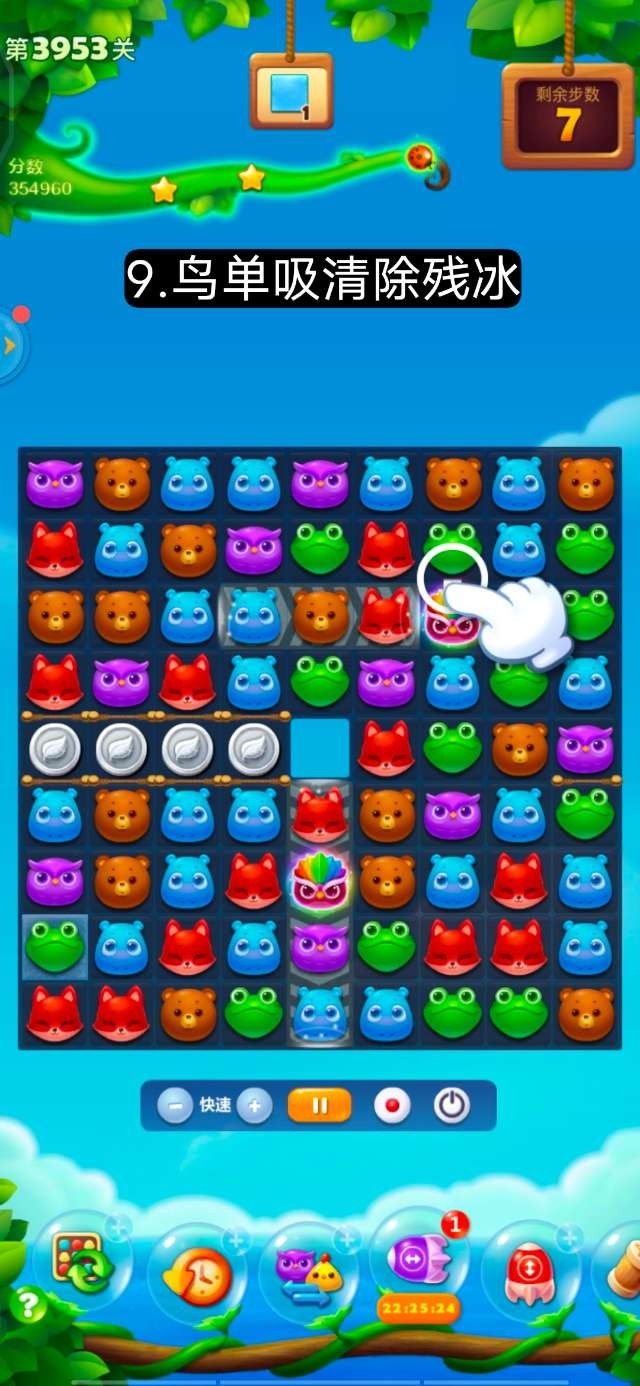Image resolution: width=640 pixels, height=1386 pixels.
Task: Tap the power button in control bar
Action: (452, 1106)
